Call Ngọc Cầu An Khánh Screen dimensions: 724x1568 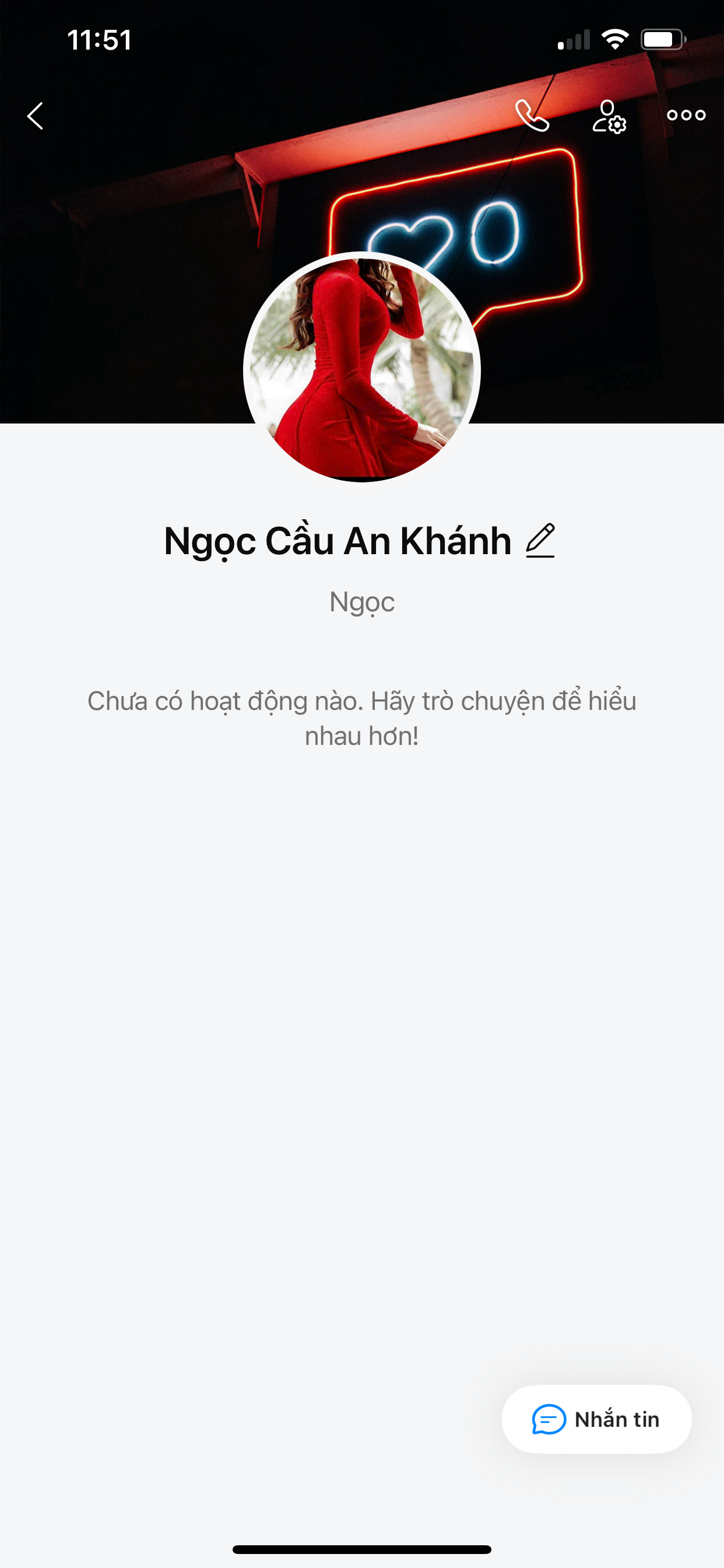click(x=532, y=116)
